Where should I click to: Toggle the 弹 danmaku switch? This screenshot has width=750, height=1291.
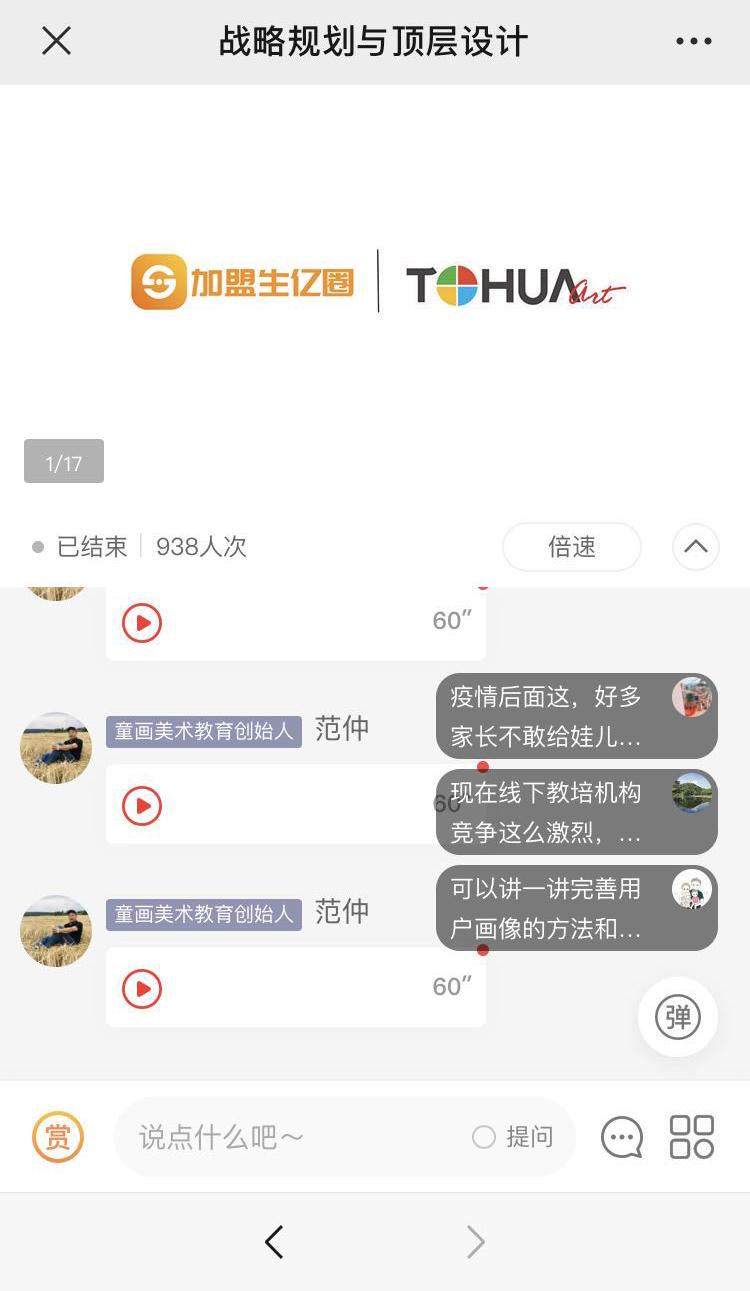(x=677, y=1016)
